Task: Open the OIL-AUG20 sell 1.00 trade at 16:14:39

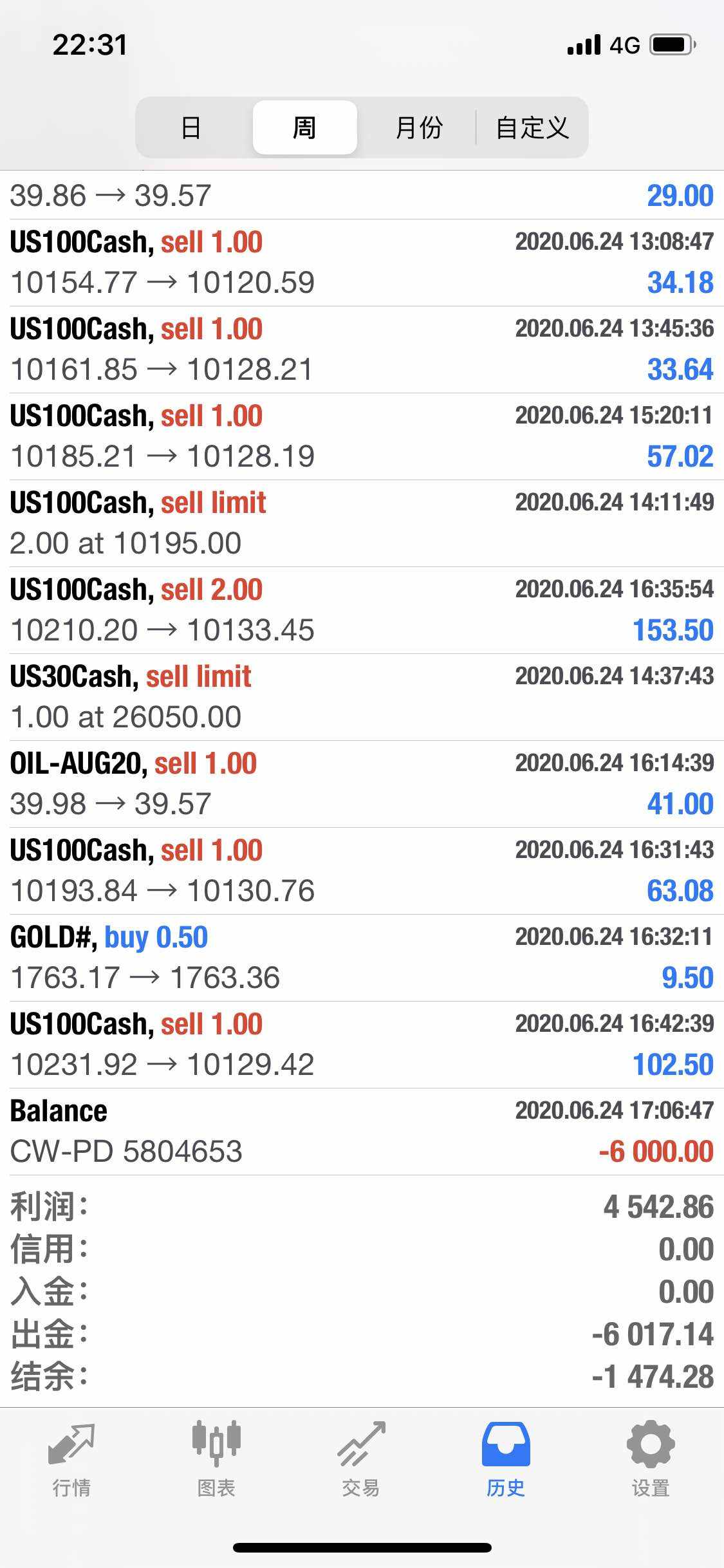Action: coord(362,784)
